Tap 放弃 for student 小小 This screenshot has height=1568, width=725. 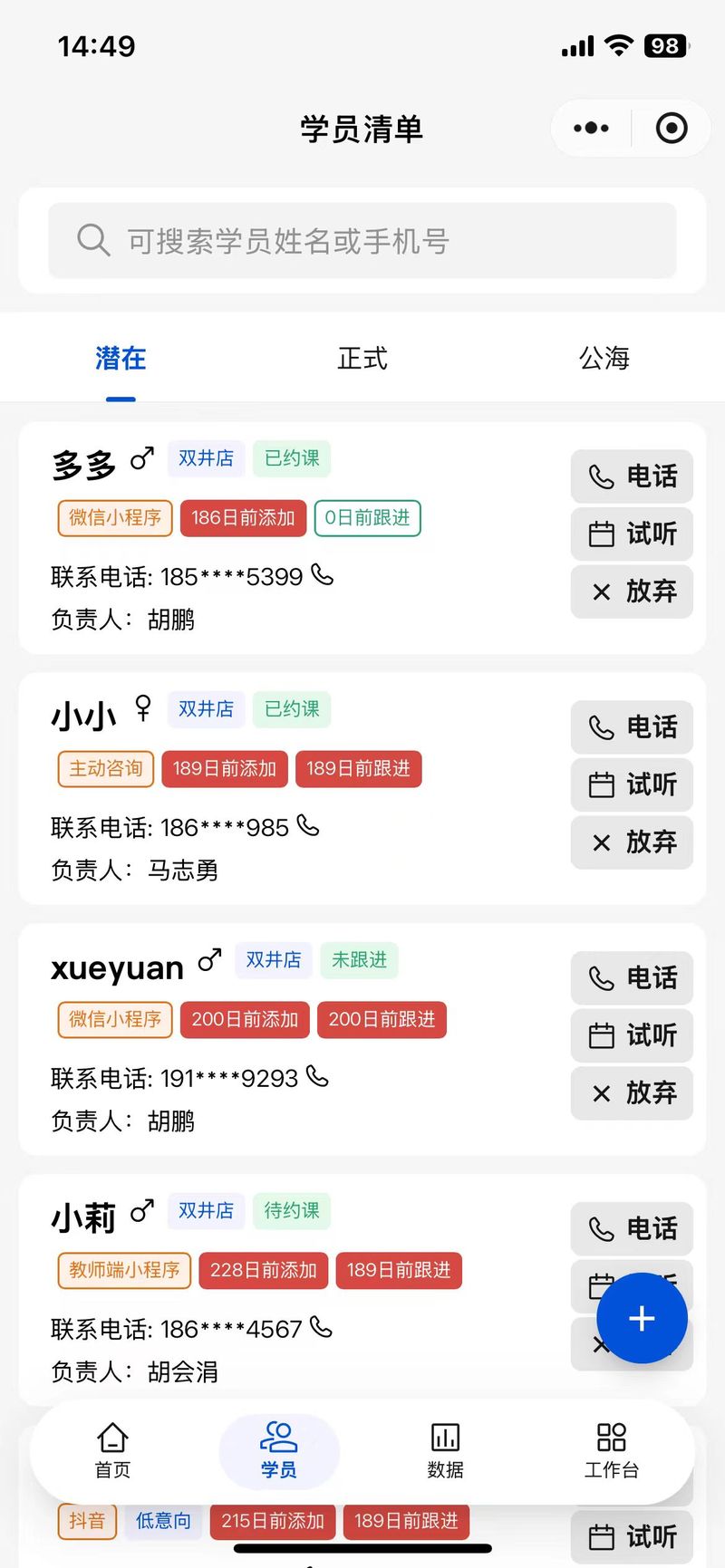632,842
